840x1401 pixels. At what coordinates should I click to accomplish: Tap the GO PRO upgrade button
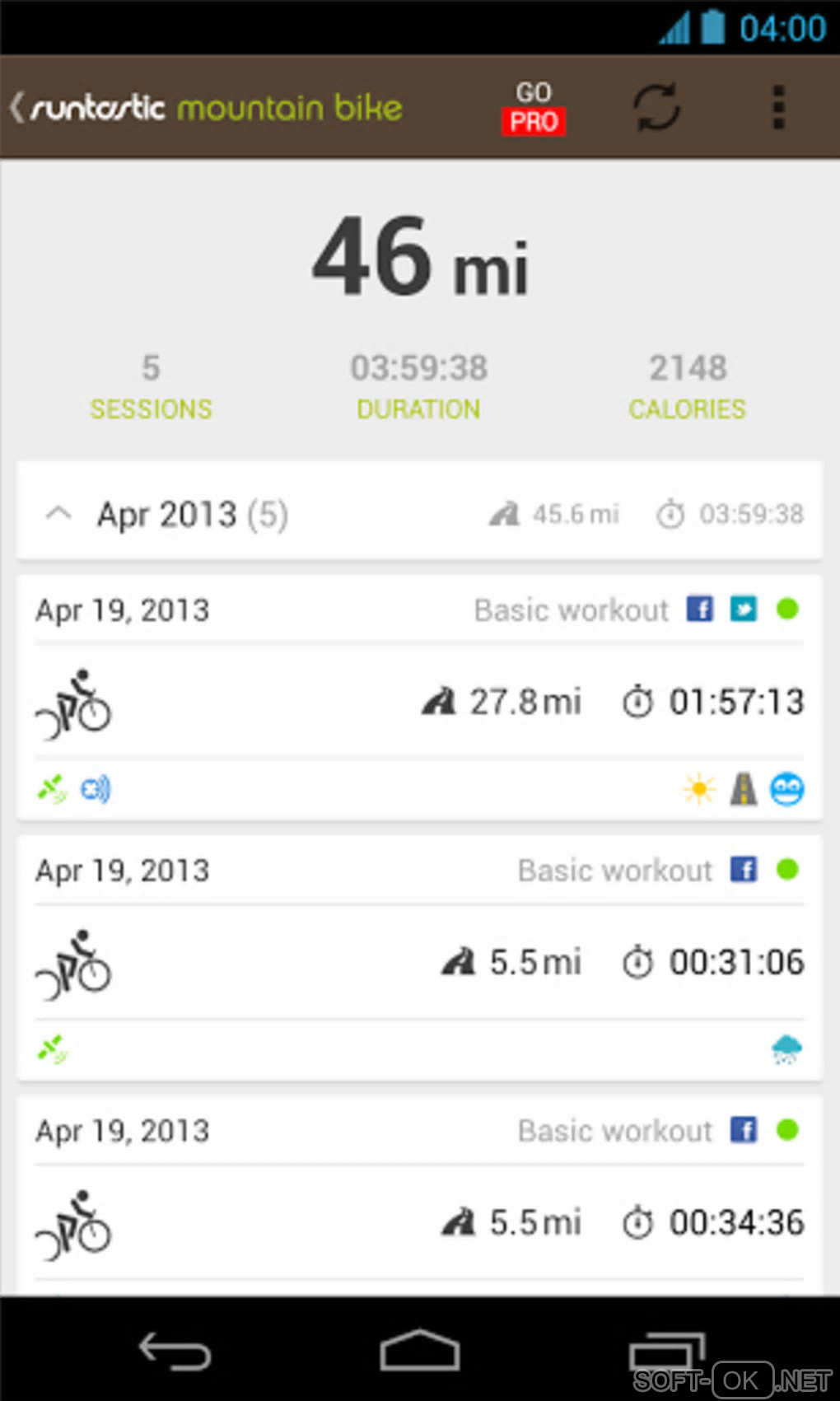tap(533, 108)
